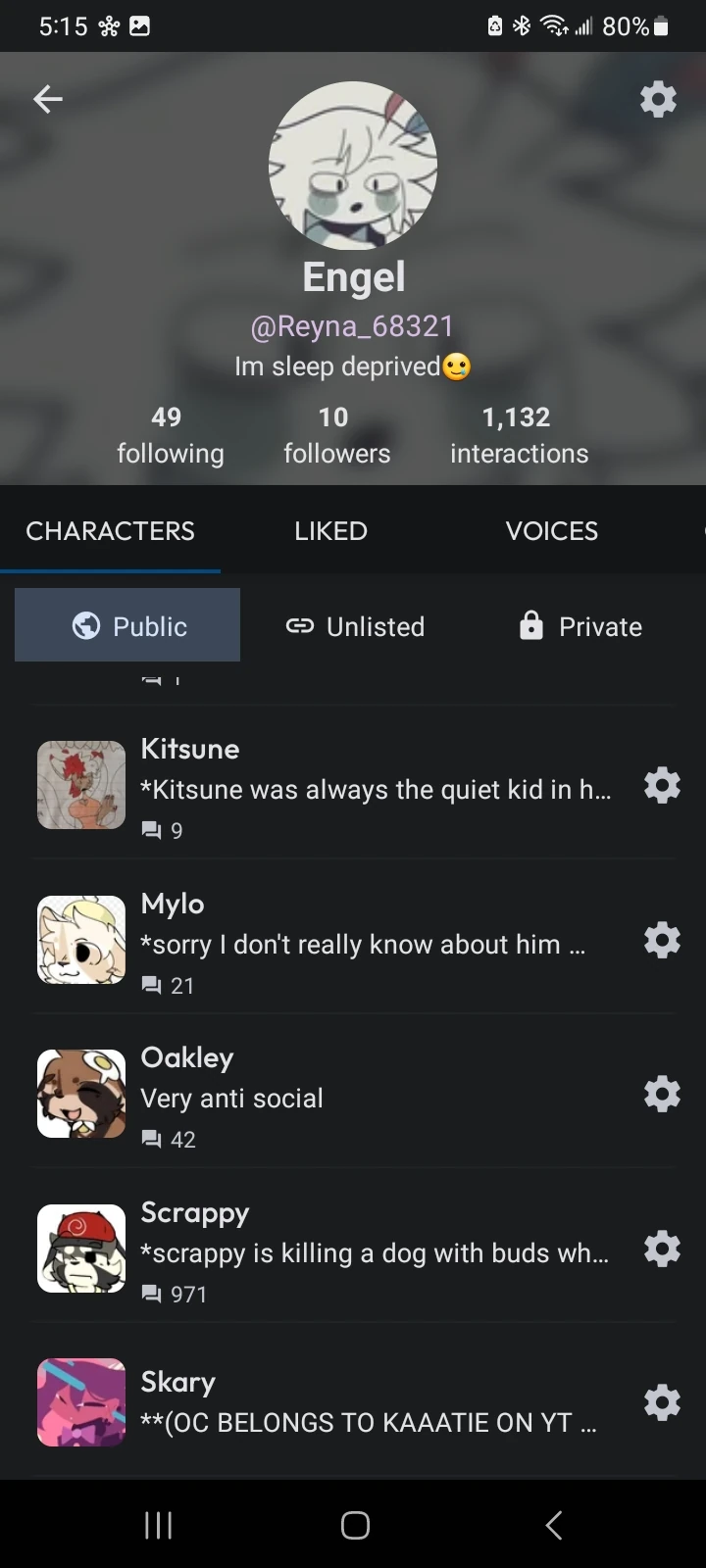The image size is (706, 1568).
Task: Go back using the top arrow
Action: click(47, 98)
